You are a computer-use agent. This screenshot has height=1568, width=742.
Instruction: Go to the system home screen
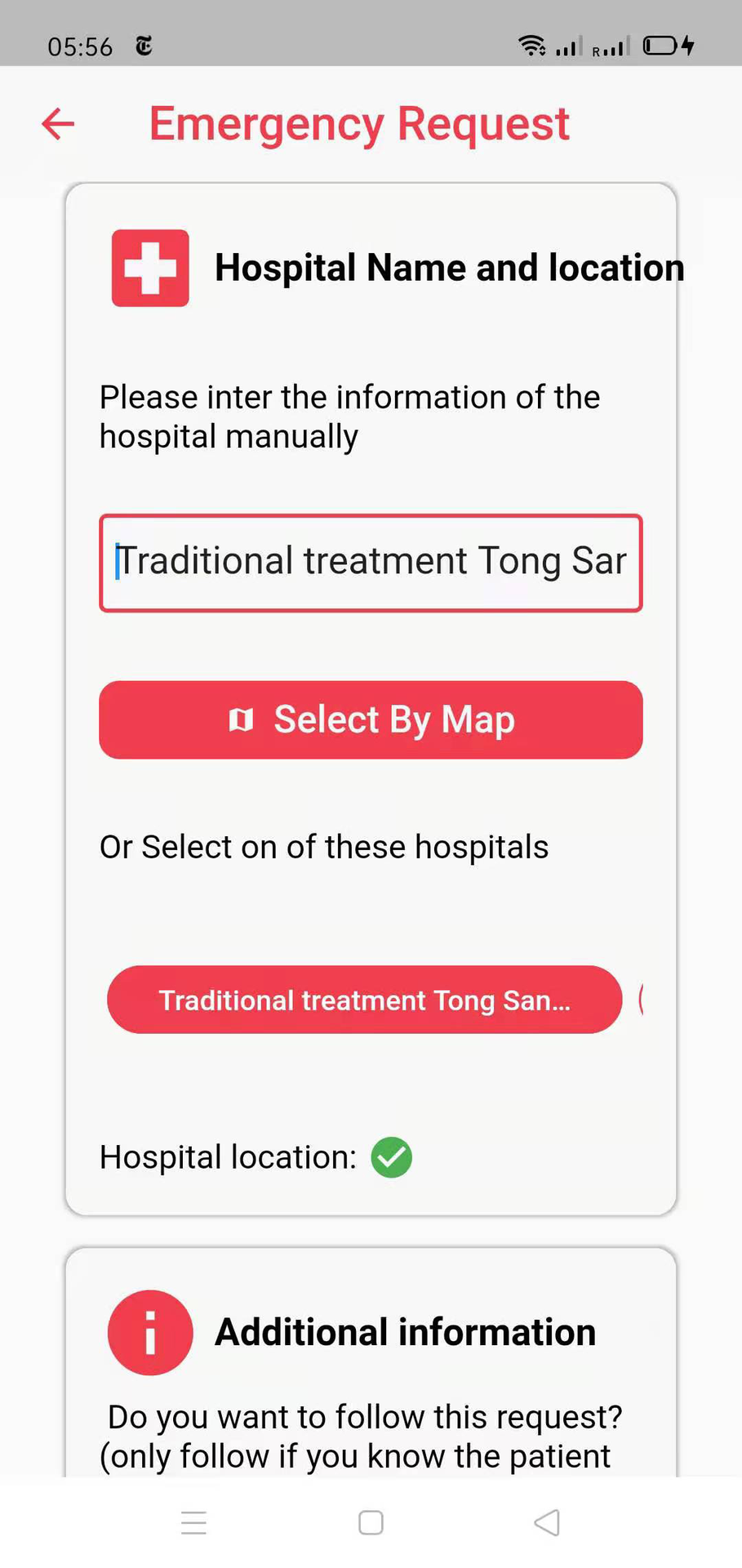coord(371,1522)
